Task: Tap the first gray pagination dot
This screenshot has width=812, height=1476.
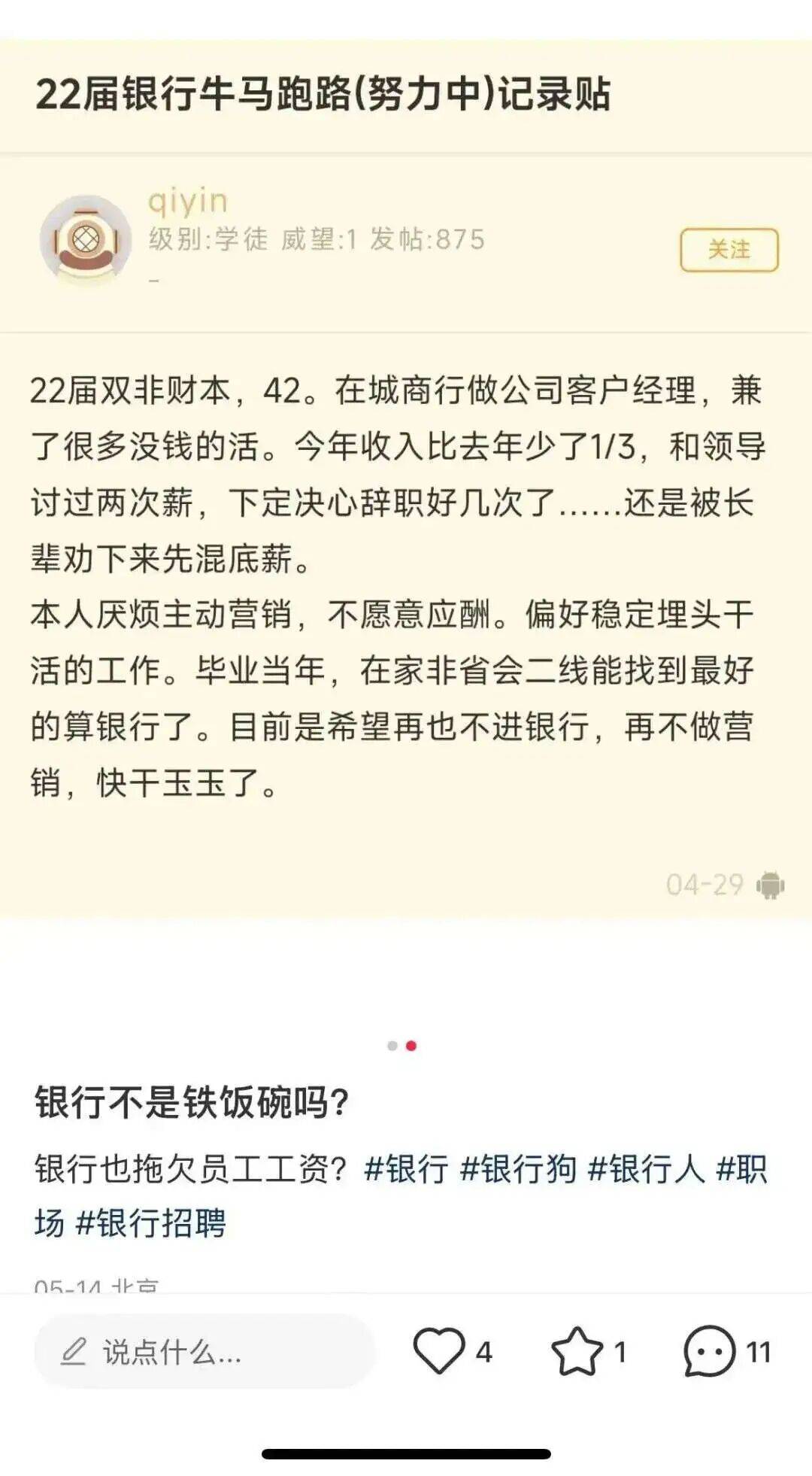Action: pyautogui.click(x=392, y=1046)
